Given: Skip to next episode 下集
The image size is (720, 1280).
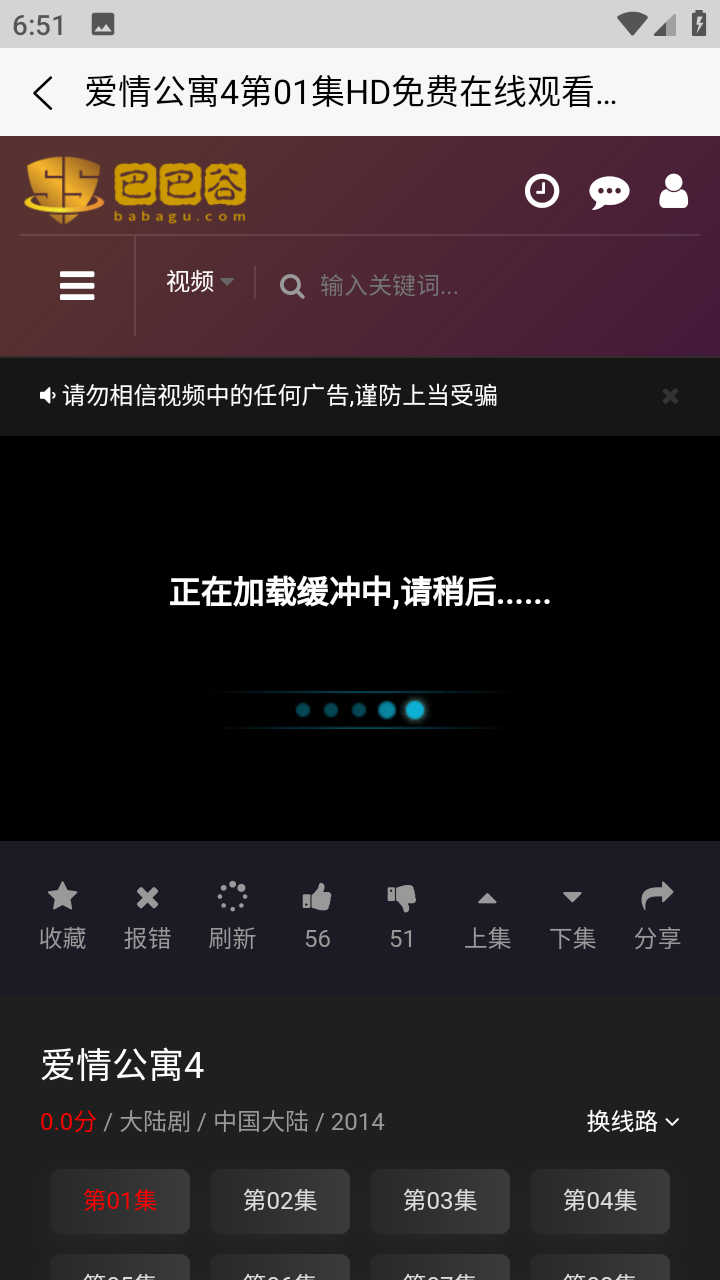Looking at the screenshot, I should pyautogui.click(x=572, y=916).
